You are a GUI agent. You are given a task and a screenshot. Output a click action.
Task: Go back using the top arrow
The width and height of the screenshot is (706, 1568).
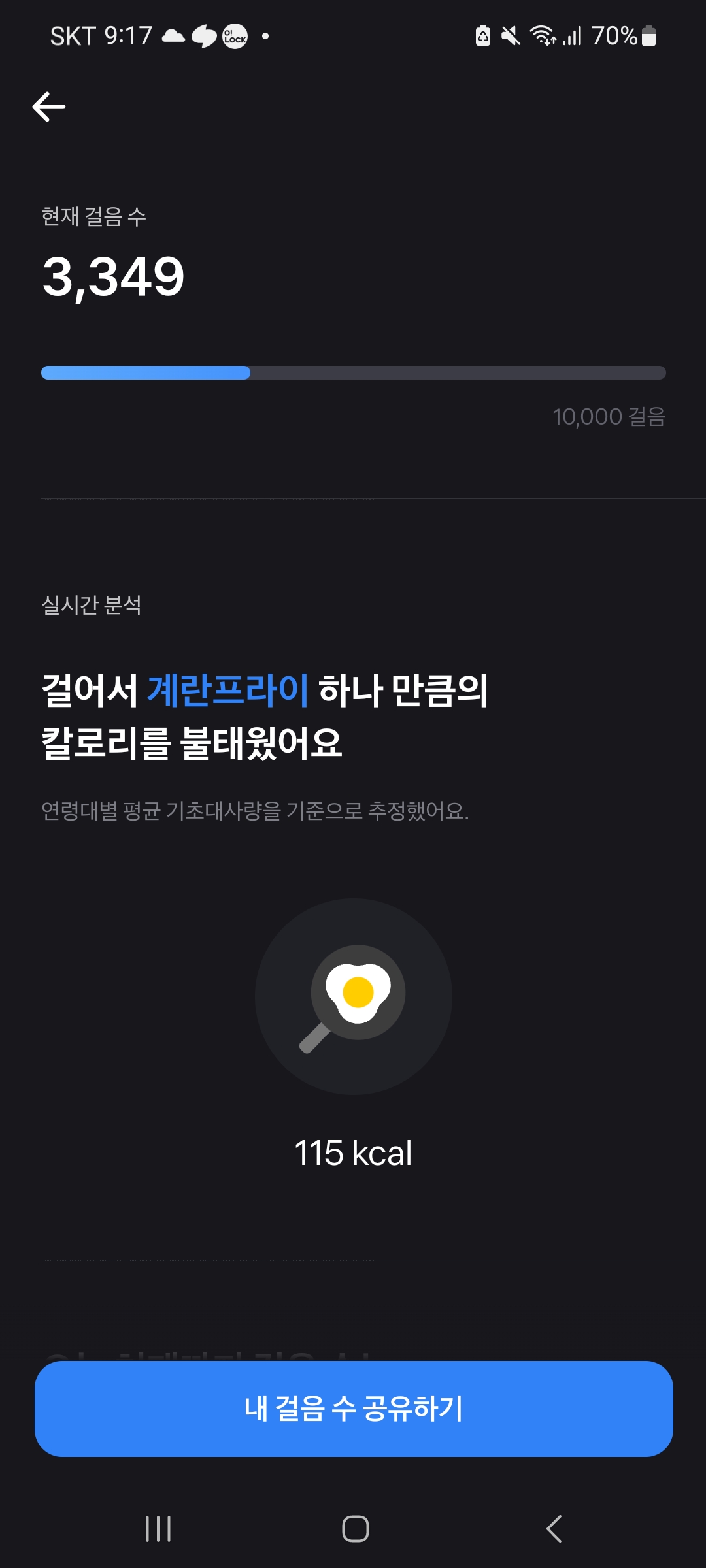49,106
